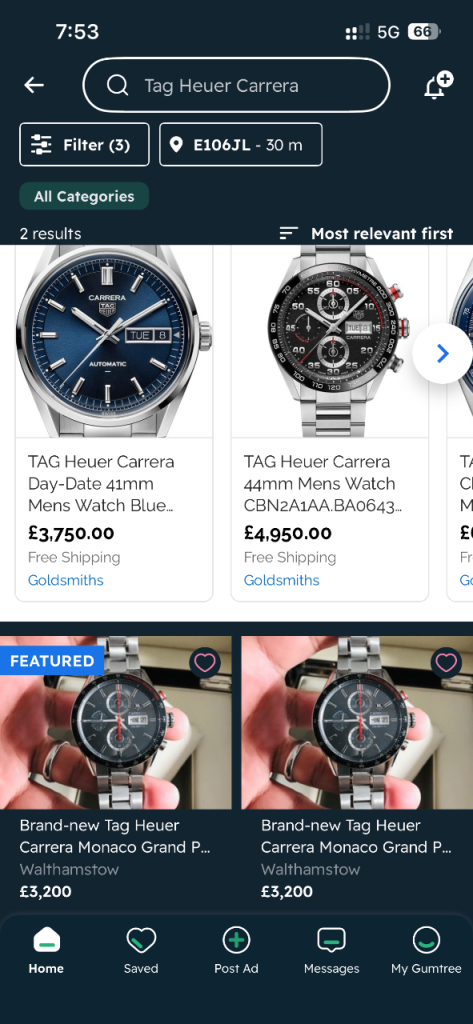Select the All Categories chip

pos(84,196)
